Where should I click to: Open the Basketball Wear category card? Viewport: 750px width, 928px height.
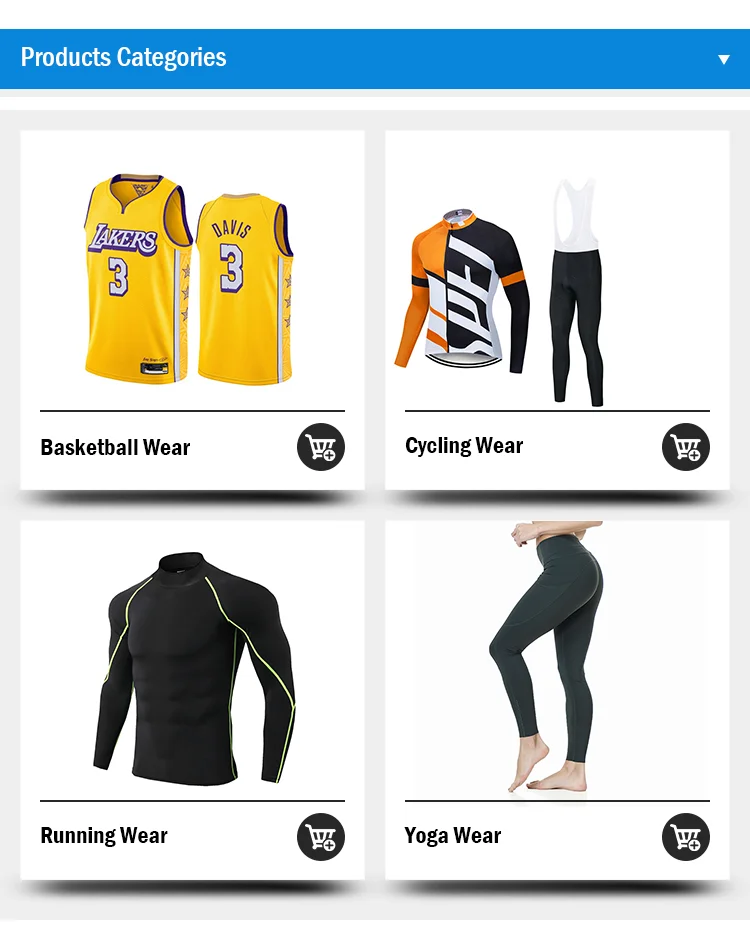[x=192, y=310]
